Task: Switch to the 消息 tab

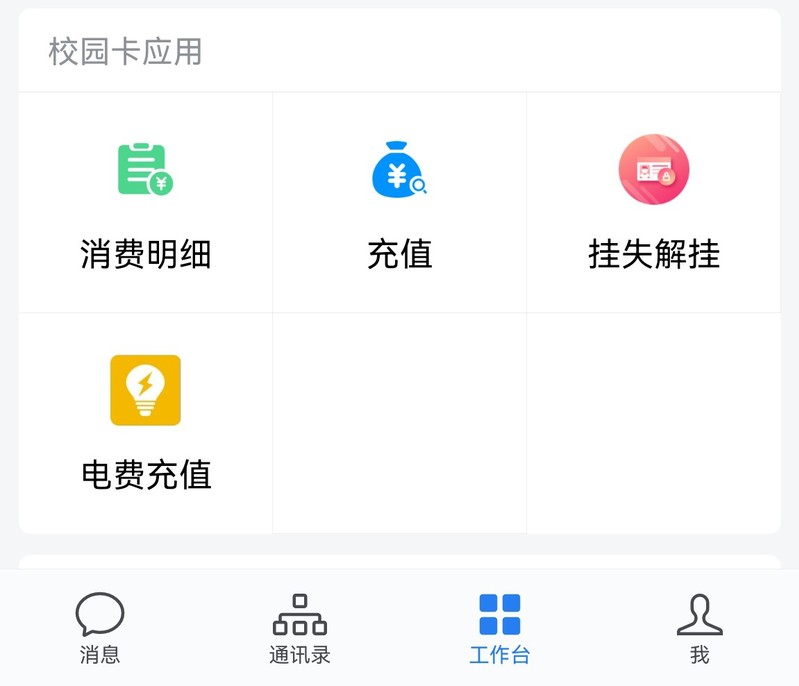Action: coord(100,628)
